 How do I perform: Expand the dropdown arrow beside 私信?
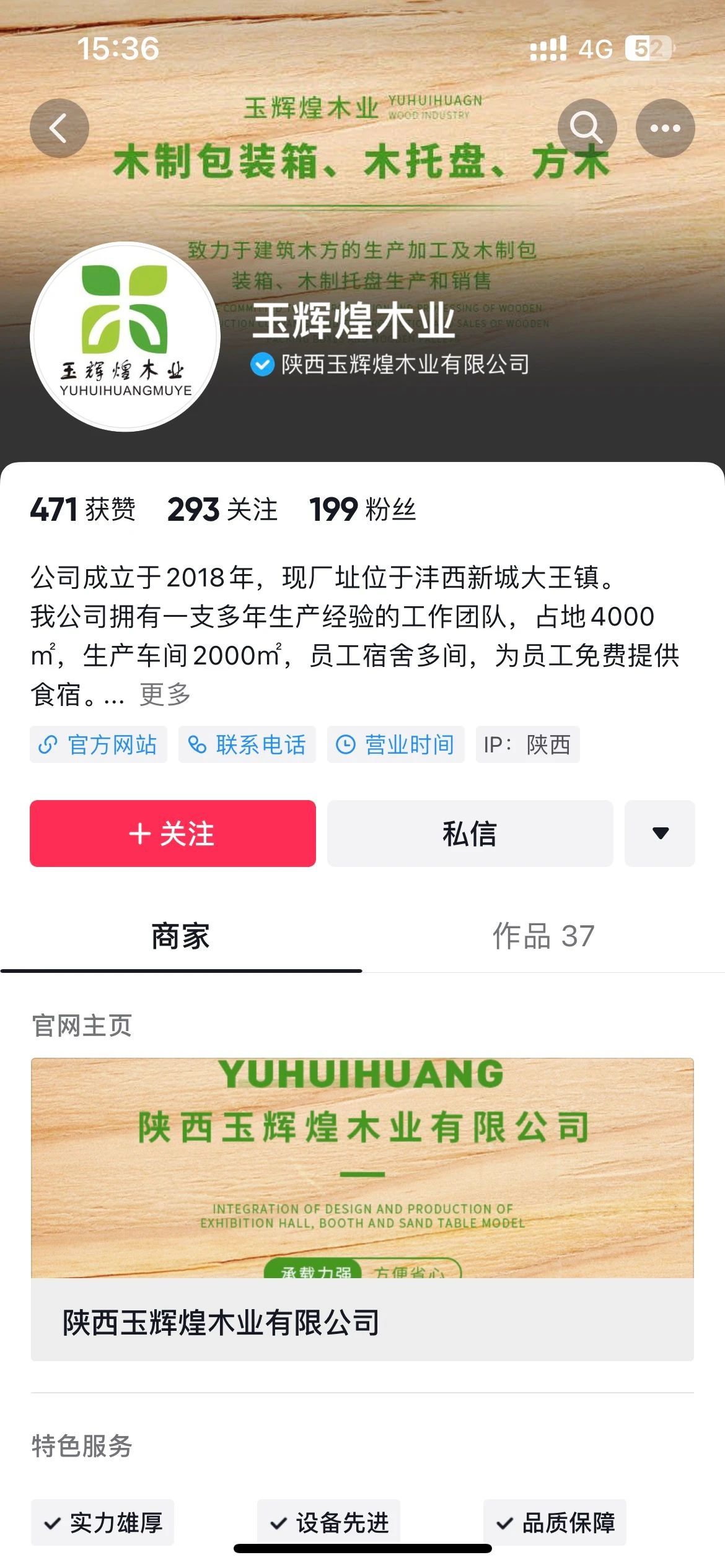pos(660,834)
